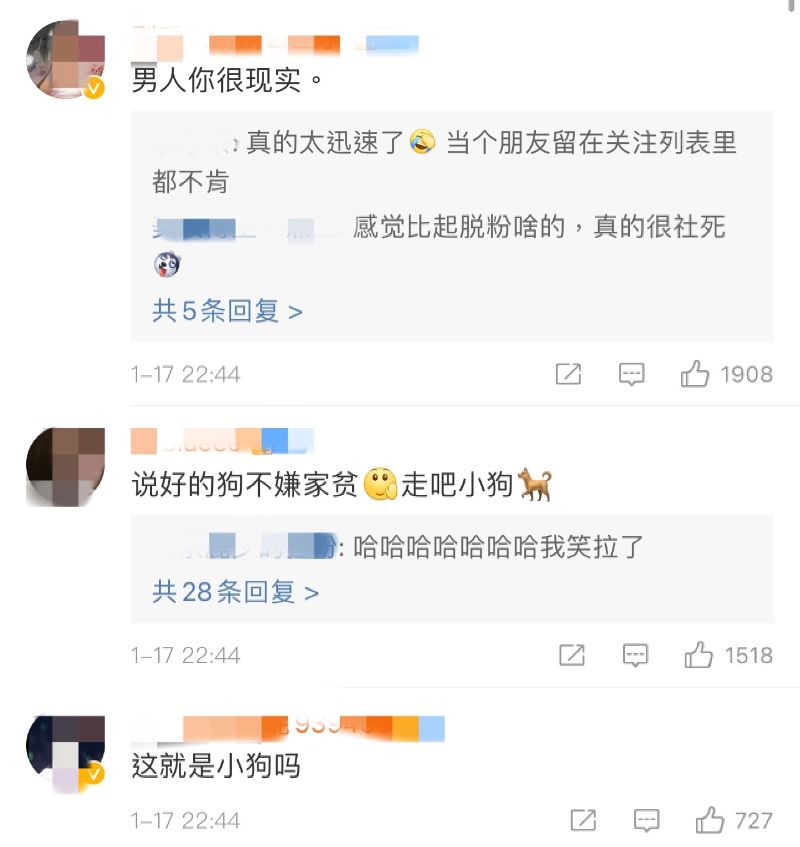This screenshot has height=847, width=800.
Task: Open avatar of 男人你很现实 commenter
Action: (65, 59)
